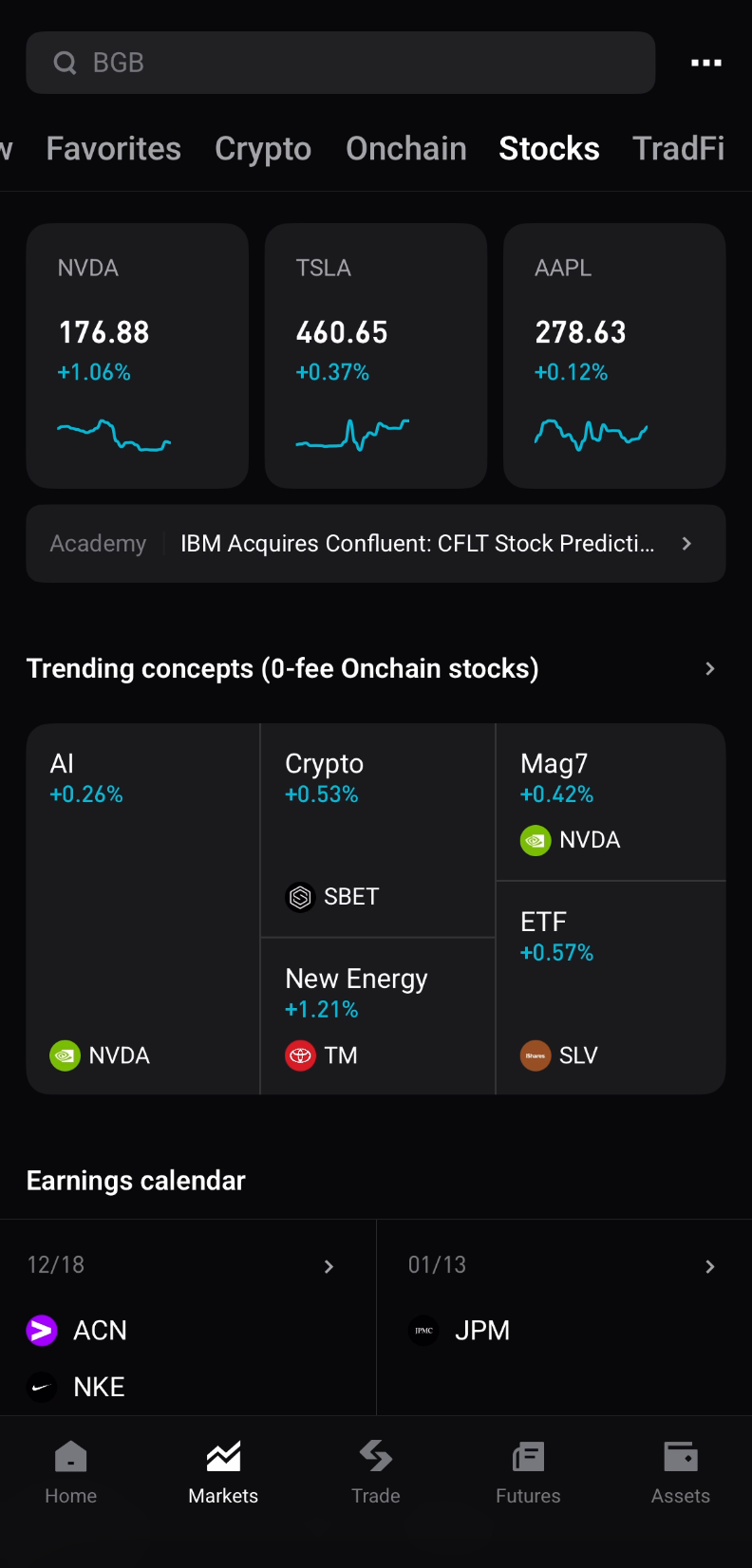
Task: Open the 12/18 earnings list chevron
Action: pyautogui.click(x=329, y=1266)
